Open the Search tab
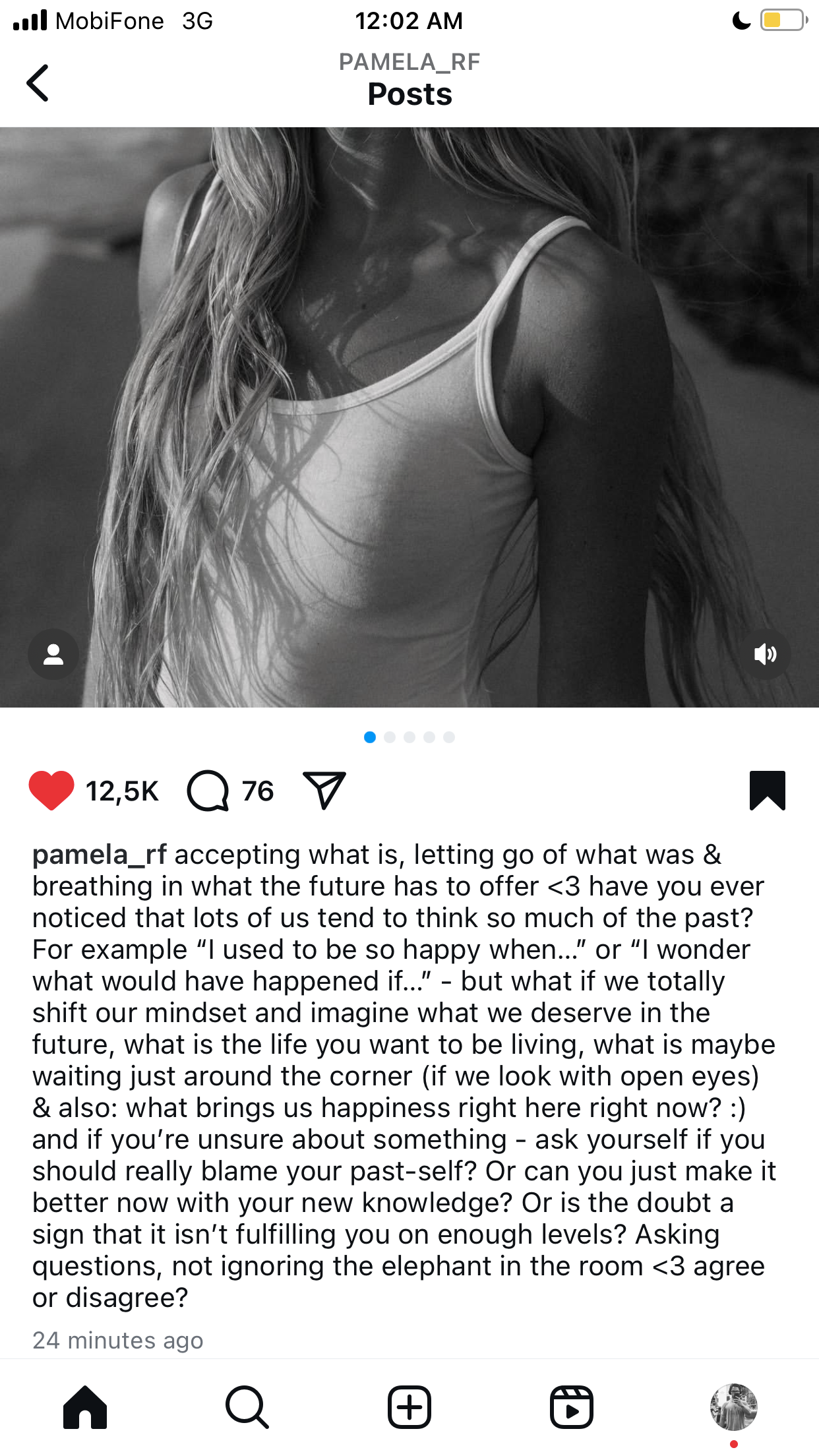819x1456 pixels. pos(247,1407)
